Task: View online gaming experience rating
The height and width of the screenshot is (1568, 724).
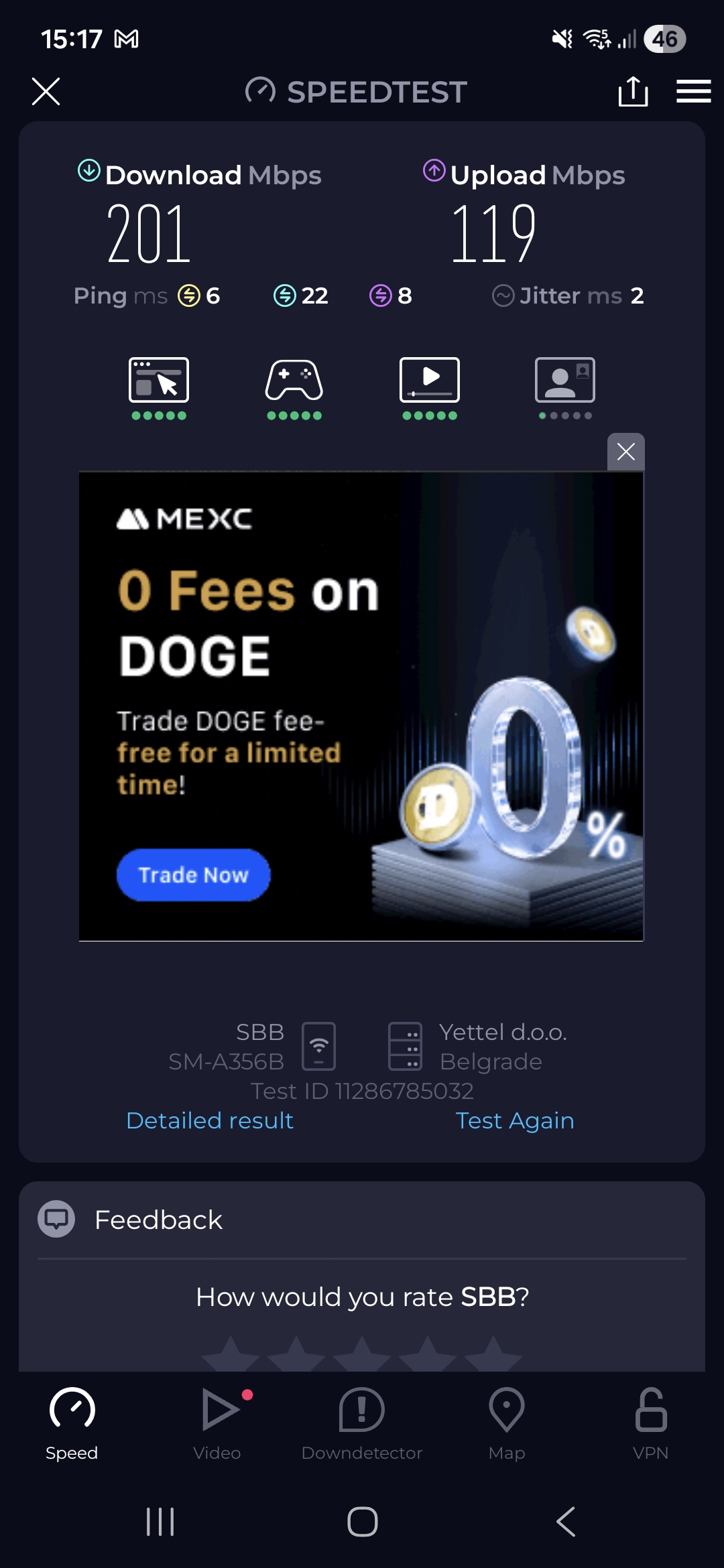Action: click(x=294, y=387)
